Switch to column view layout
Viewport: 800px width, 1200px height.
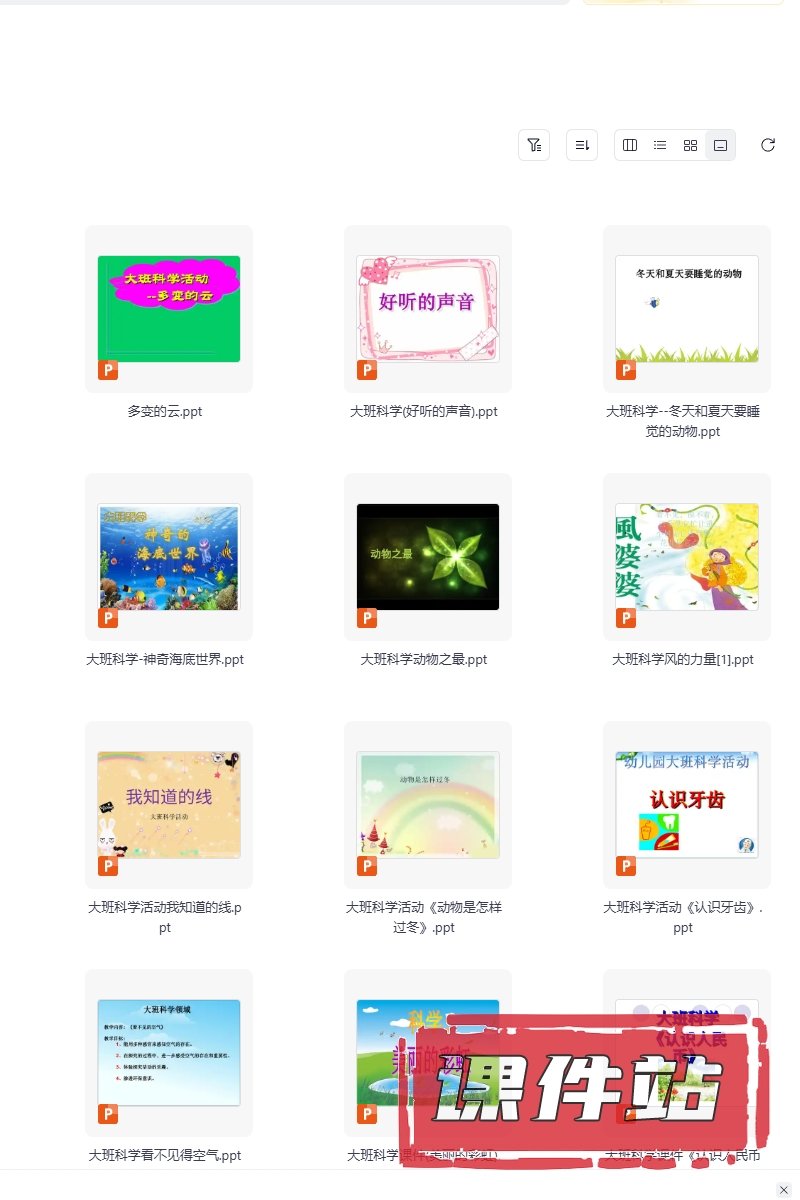click(630, 145)
